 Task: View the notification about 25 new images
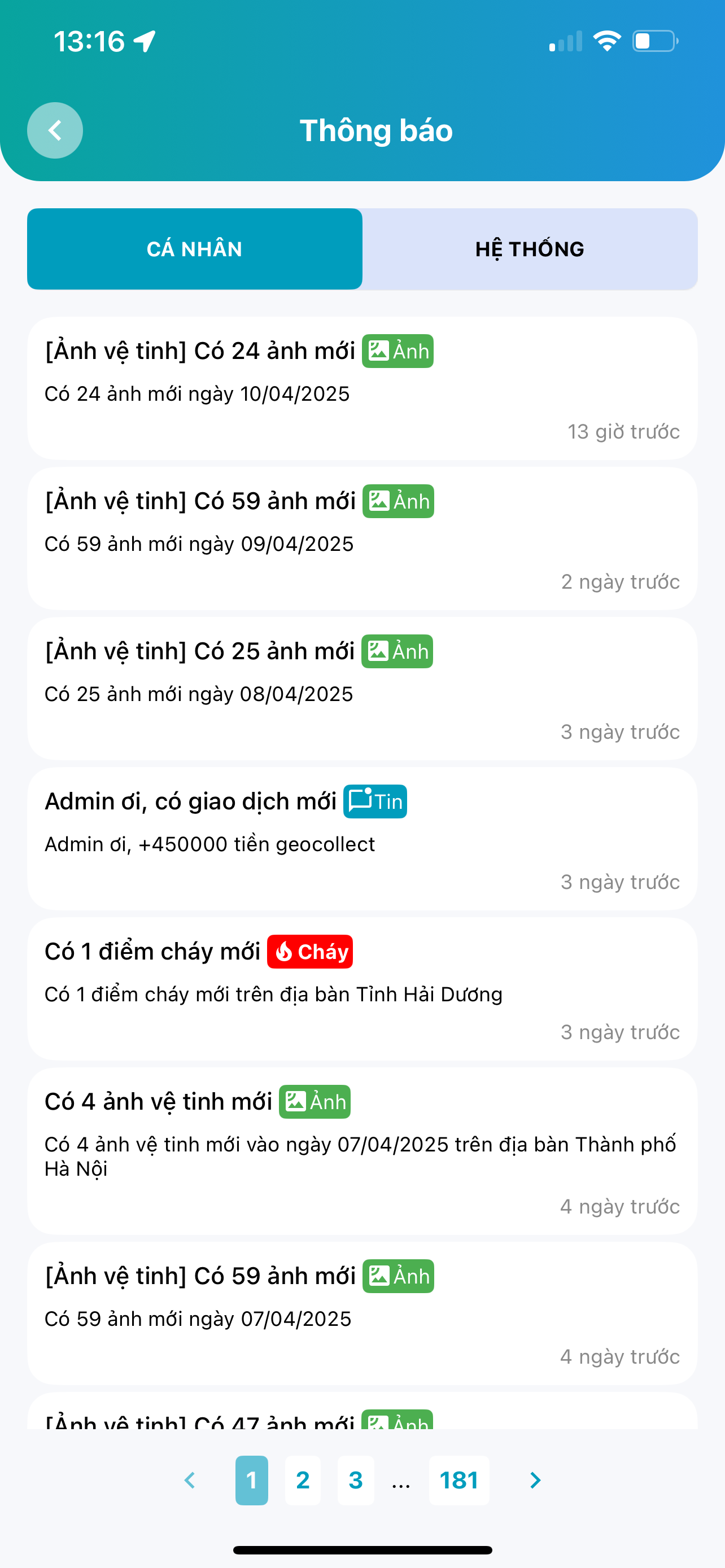pyautogui.click(x=362, y=689)
